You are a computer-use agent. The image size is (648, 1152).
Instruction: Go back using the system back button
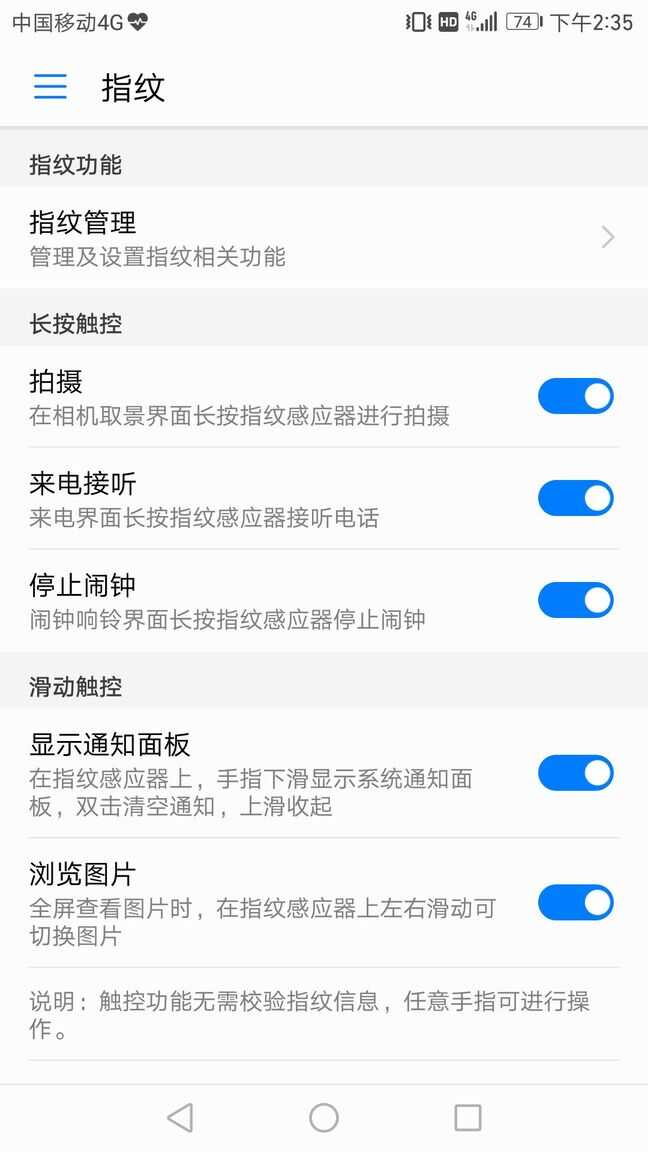(180, 1117)
